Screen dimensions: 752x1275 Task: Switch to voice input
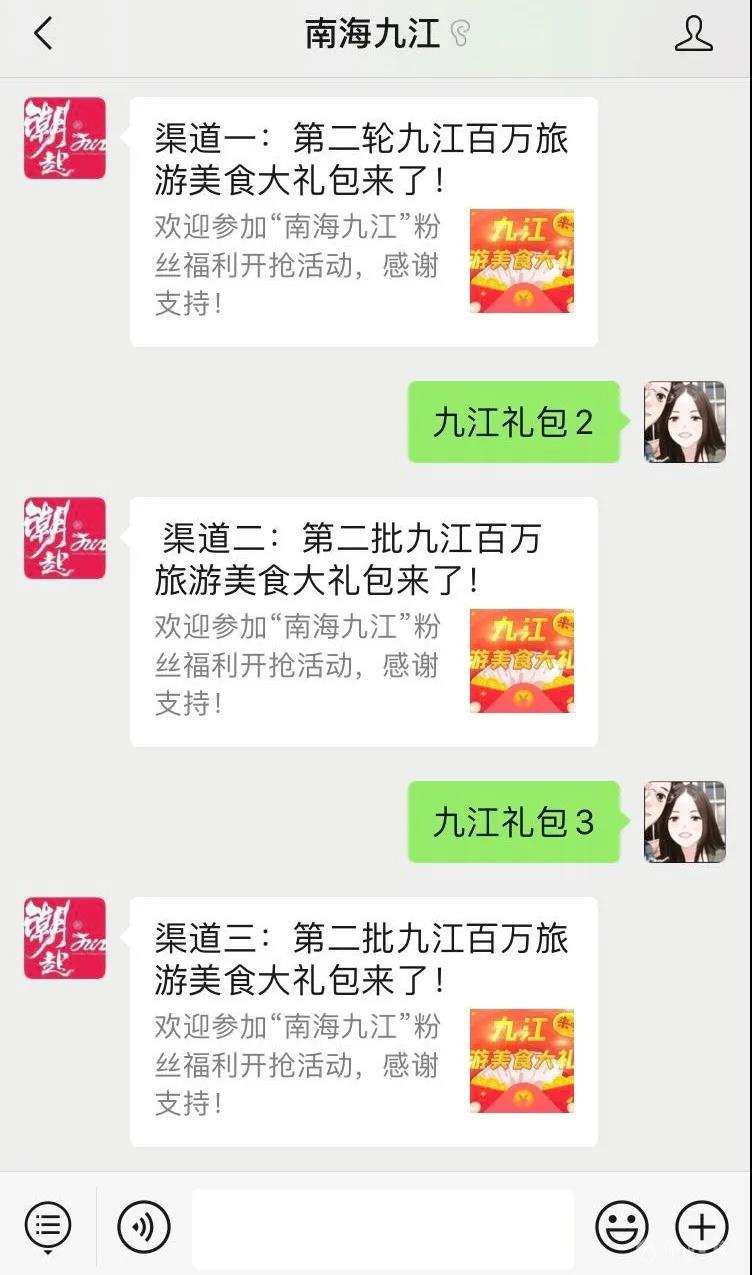click(x=144, y=1226)
